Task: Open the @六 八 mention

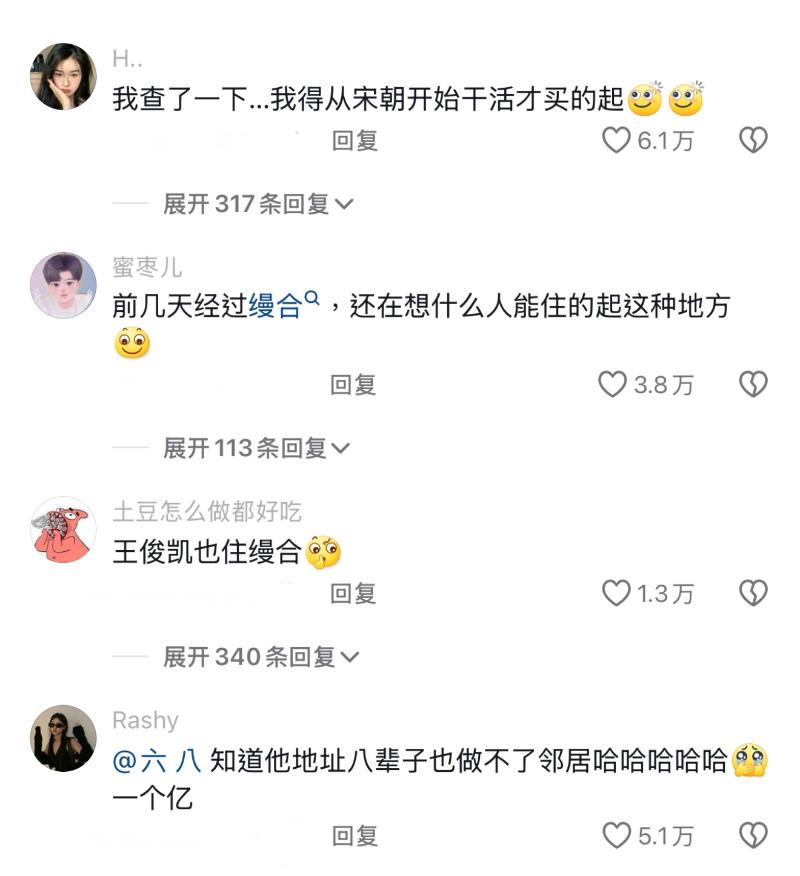Action: coord(157,762)
